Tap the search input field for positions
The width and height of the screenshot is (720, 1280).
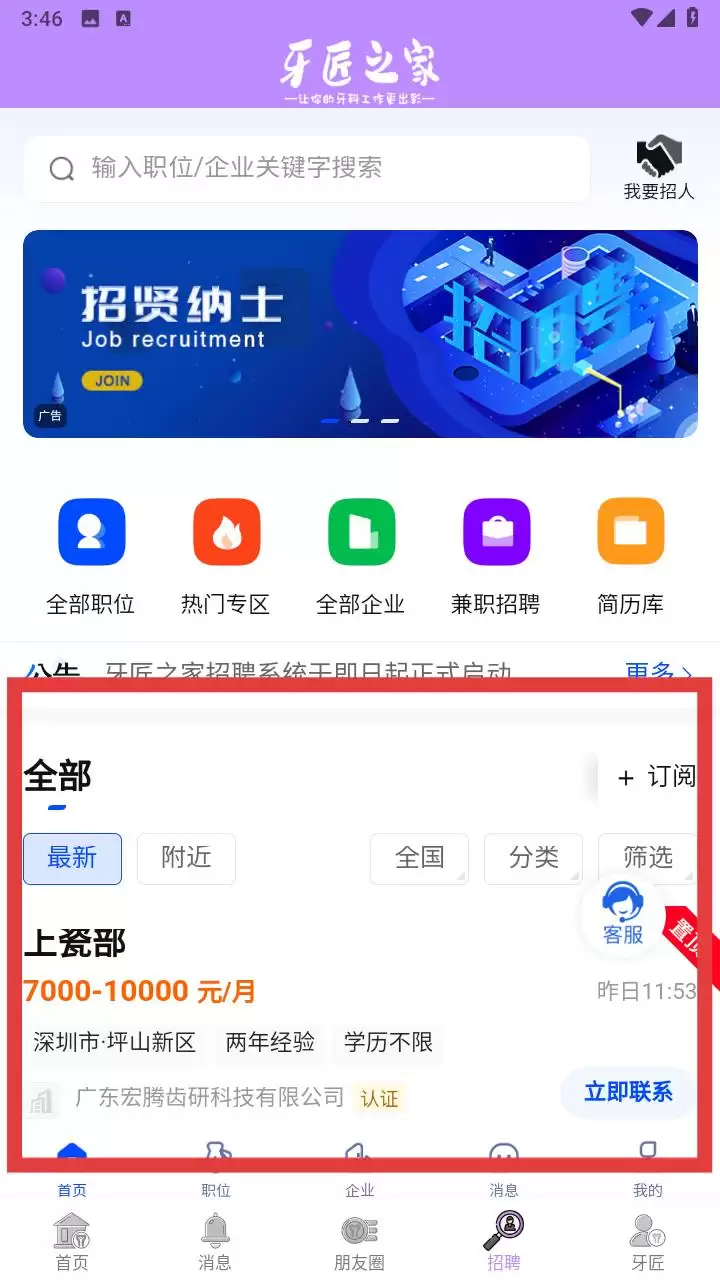coord(300,168)
